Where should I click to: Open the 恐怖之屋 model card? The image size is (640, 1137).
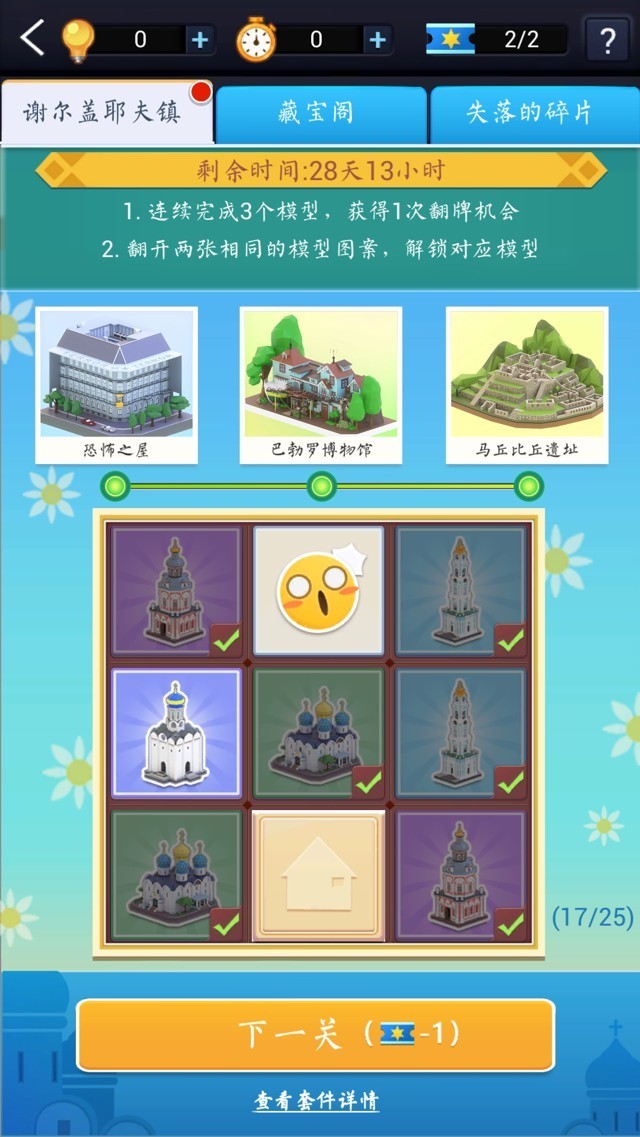point(116,385)
